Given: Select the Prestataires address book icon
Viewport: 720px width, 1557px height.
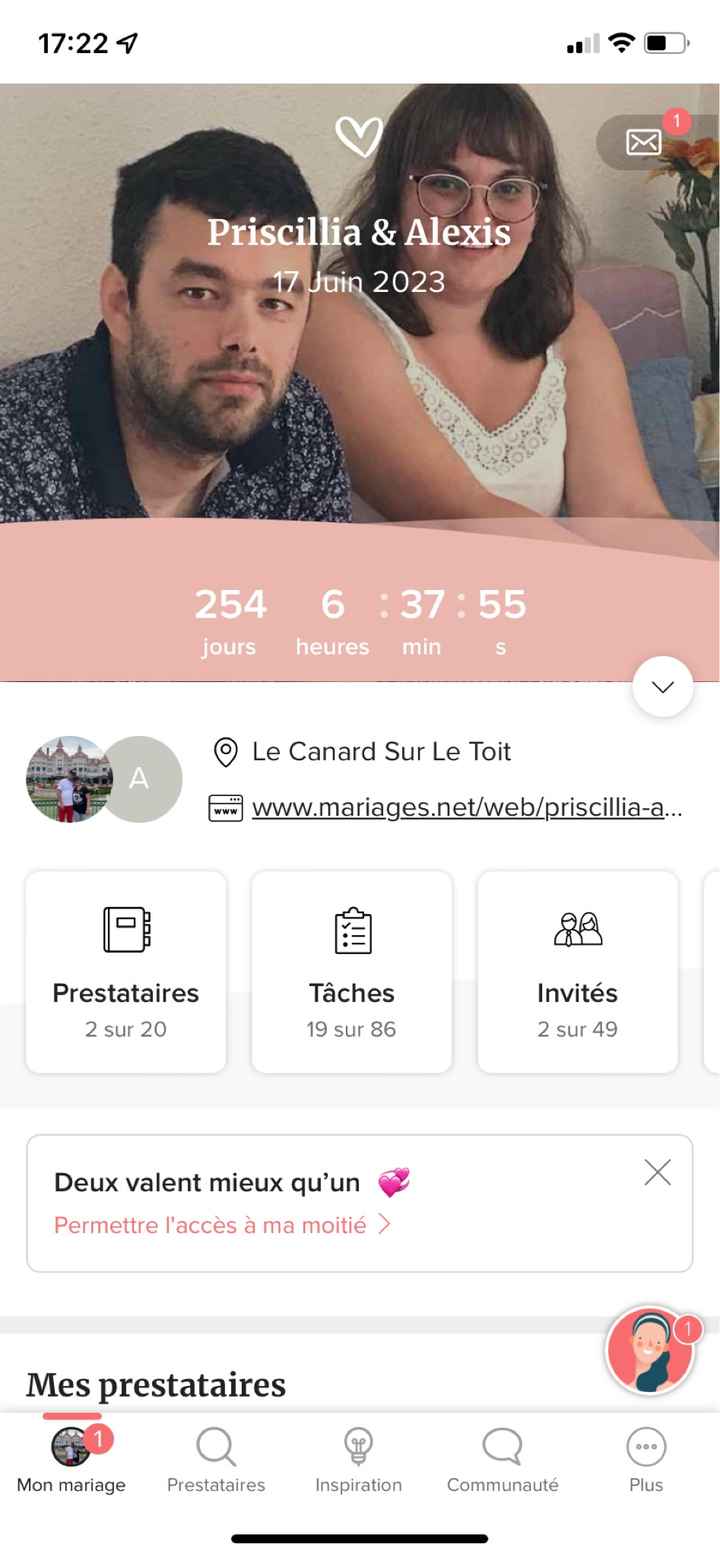Looking at the screenshot, I should point(125,928).
